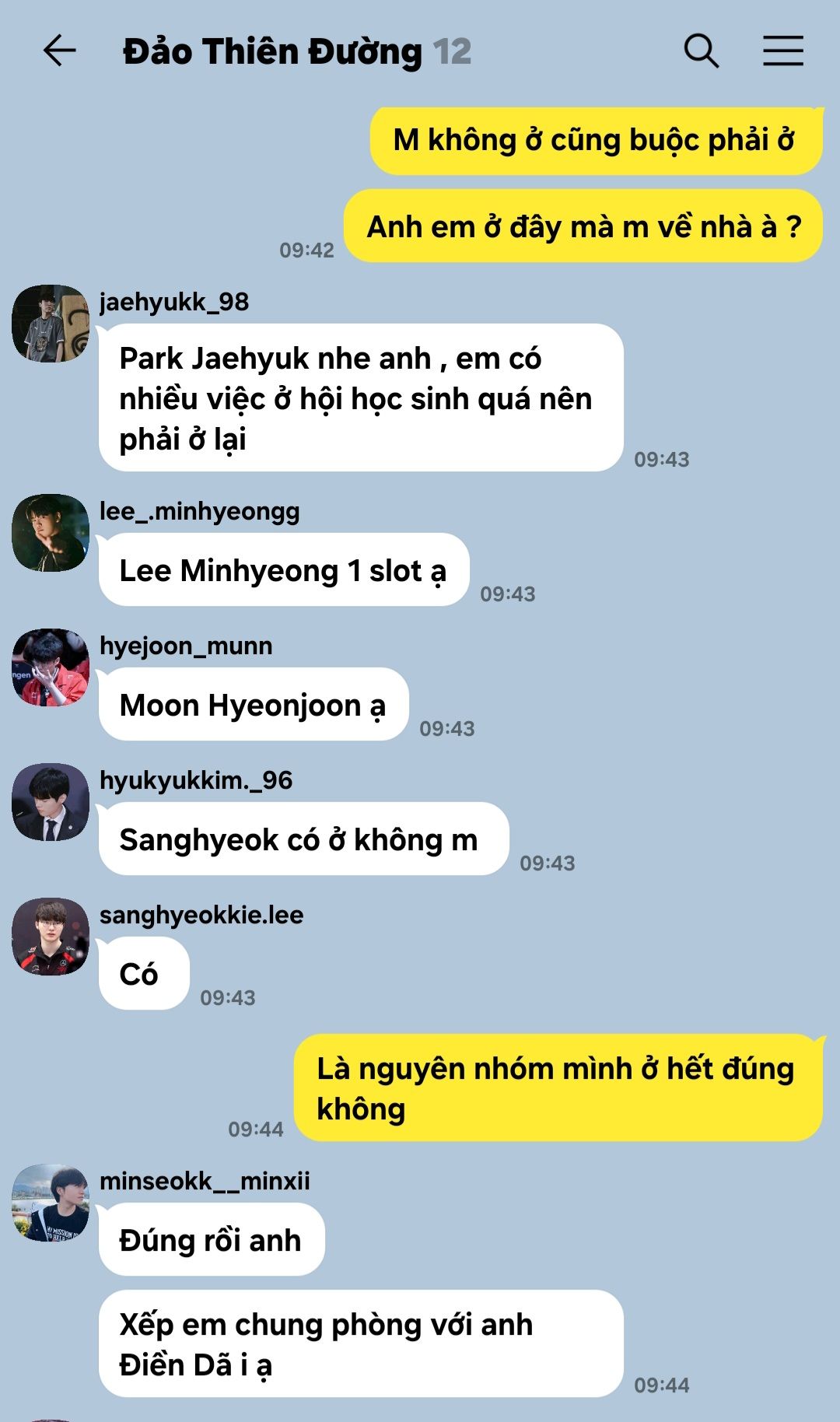Open hyukyukkim._96's avatar
The width and height of the screenshot is (840, 1422).
pyautogui.click(x=51, y=802)
